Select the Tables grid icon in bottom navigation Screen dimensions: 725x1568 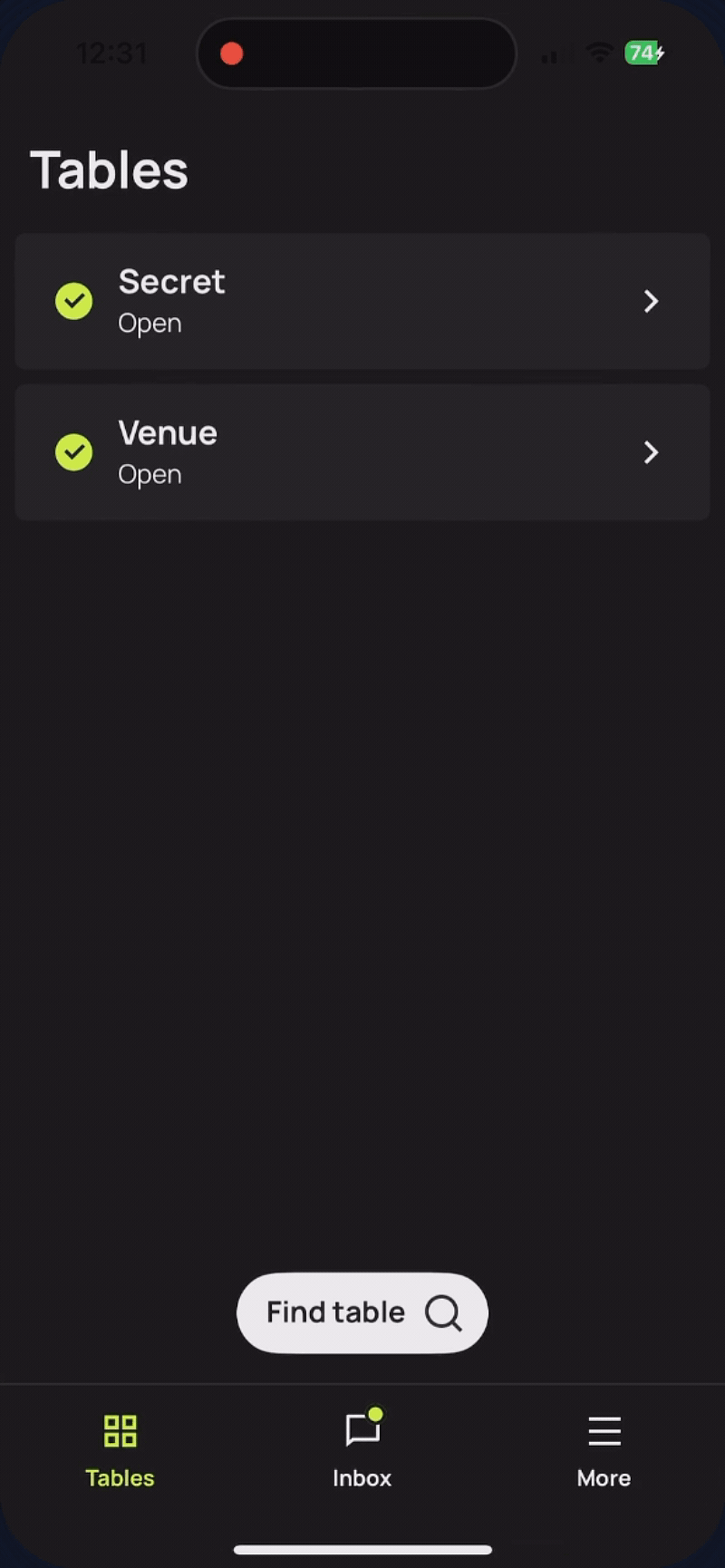coord(119,1432)
